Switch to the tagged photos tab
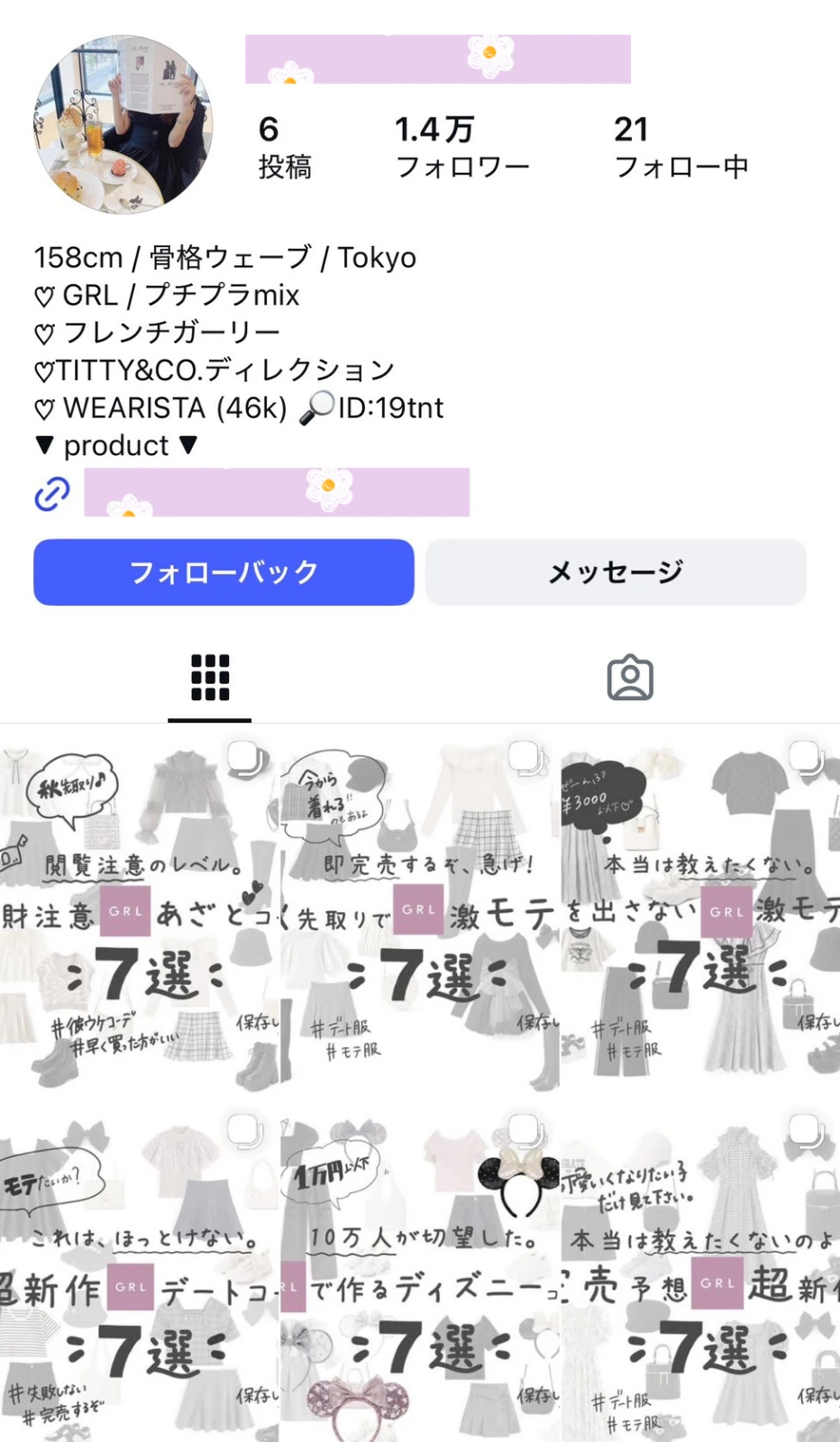This screenshot has height=1442, width=840. pos(630,678)
